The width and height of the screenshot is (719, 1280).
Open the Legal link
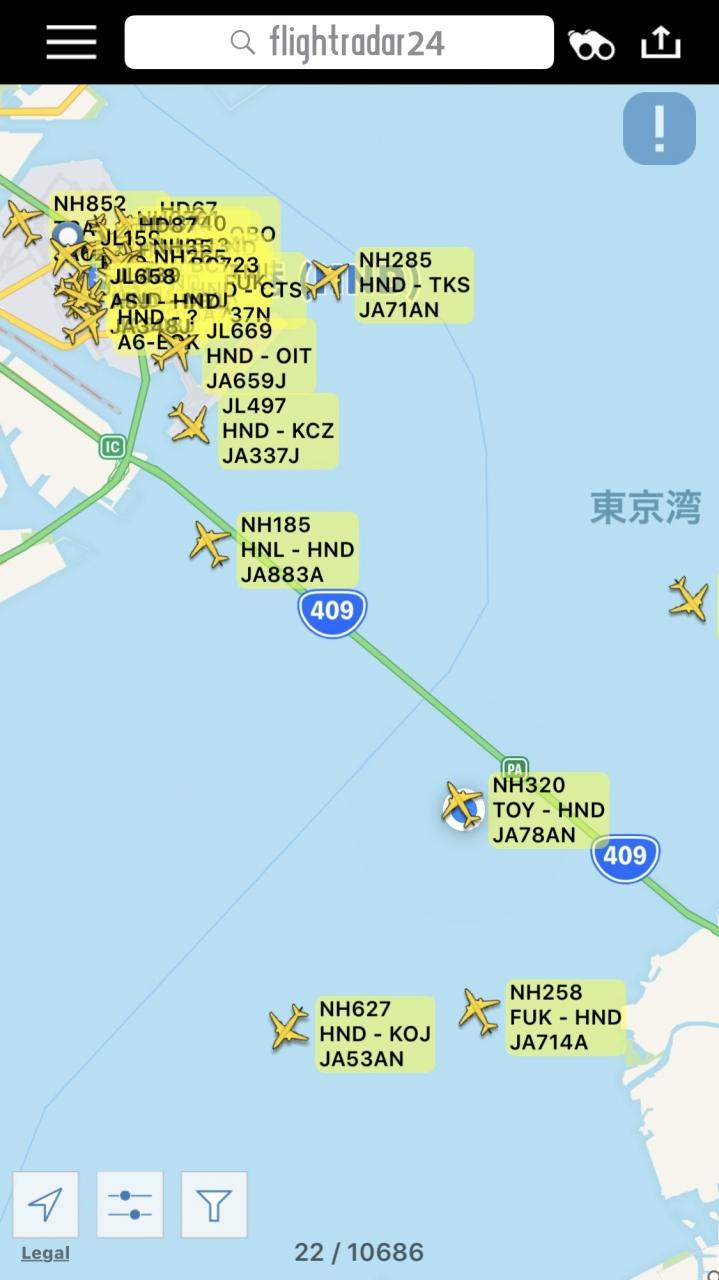(45, 1253)
